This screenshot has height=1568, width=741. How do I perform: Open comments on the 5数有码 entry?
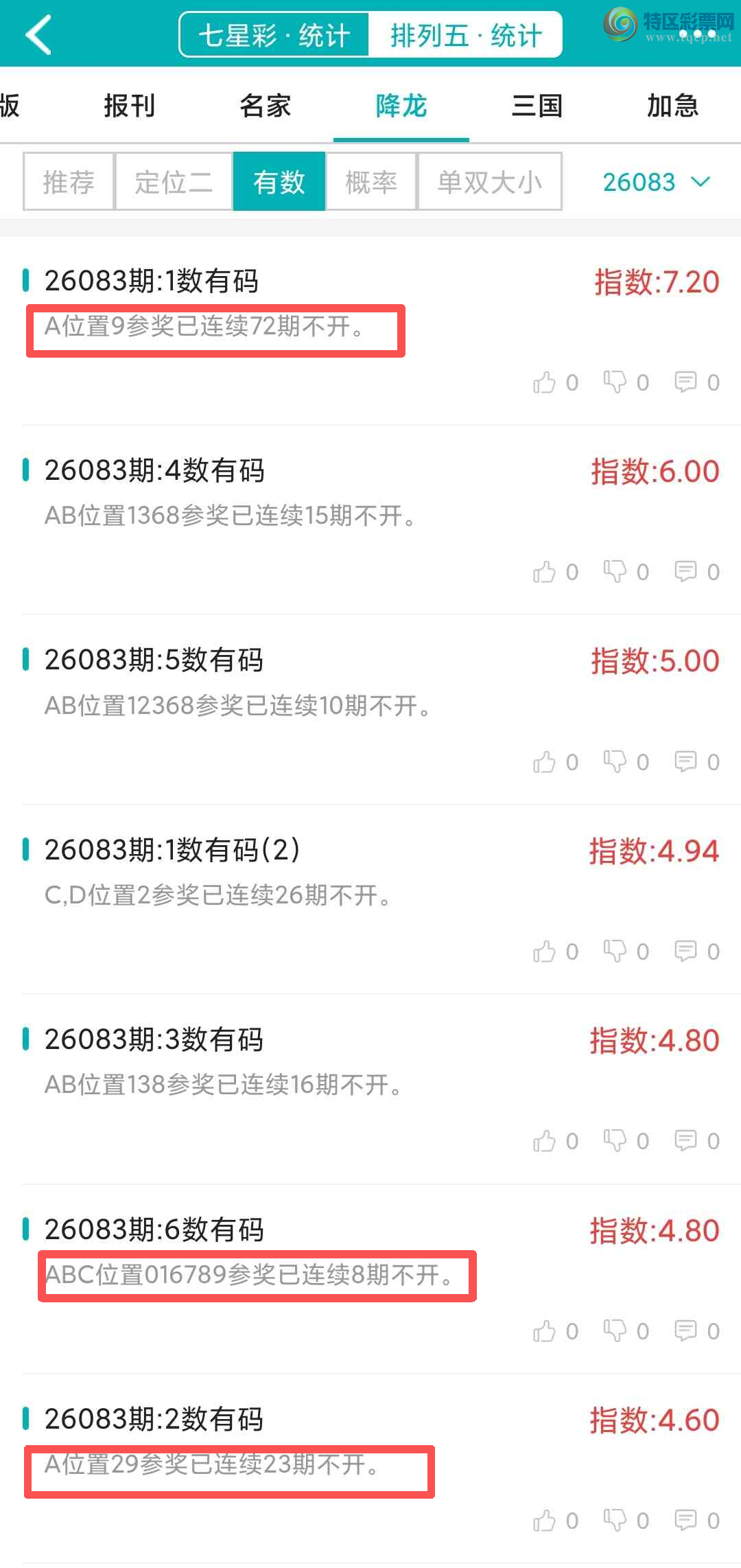point(685,761)
